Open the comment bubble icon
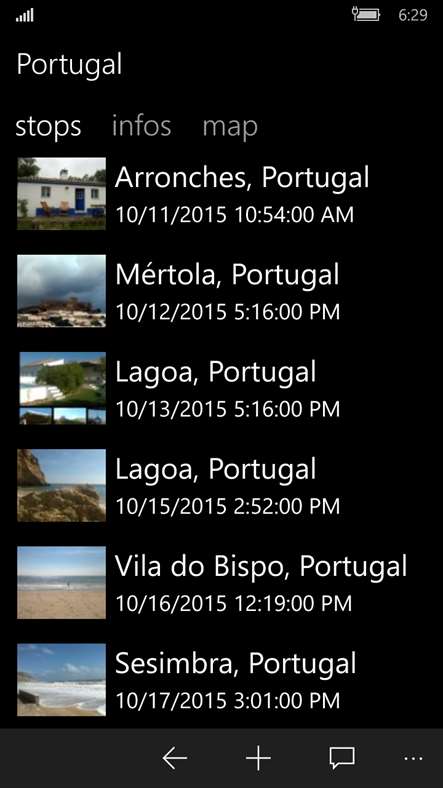 342,758
